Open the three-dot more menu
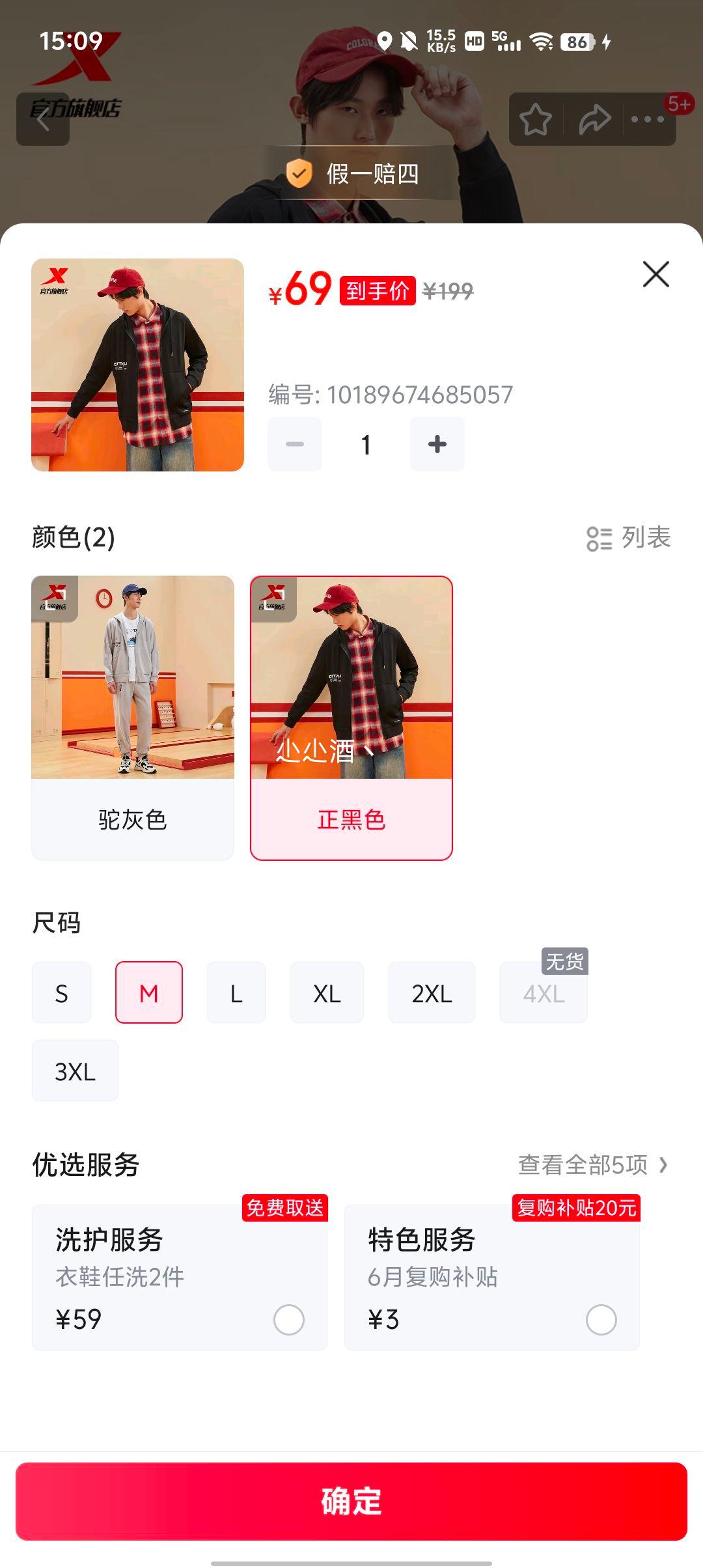This screenshot has height=1568, width=703. point(648,119)
